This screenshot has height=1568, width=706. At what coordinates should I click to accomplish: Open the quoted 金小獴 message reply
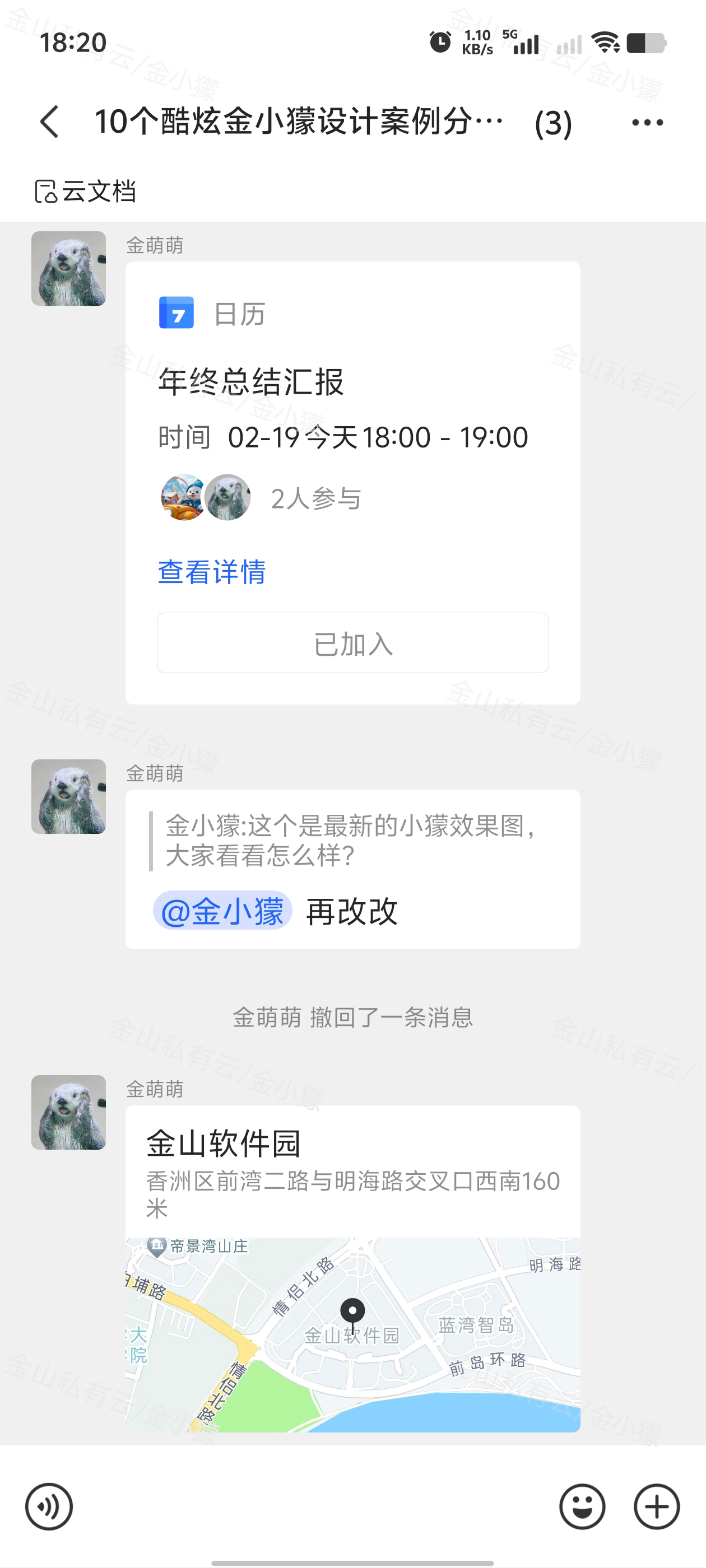click(x=350, y=841)
